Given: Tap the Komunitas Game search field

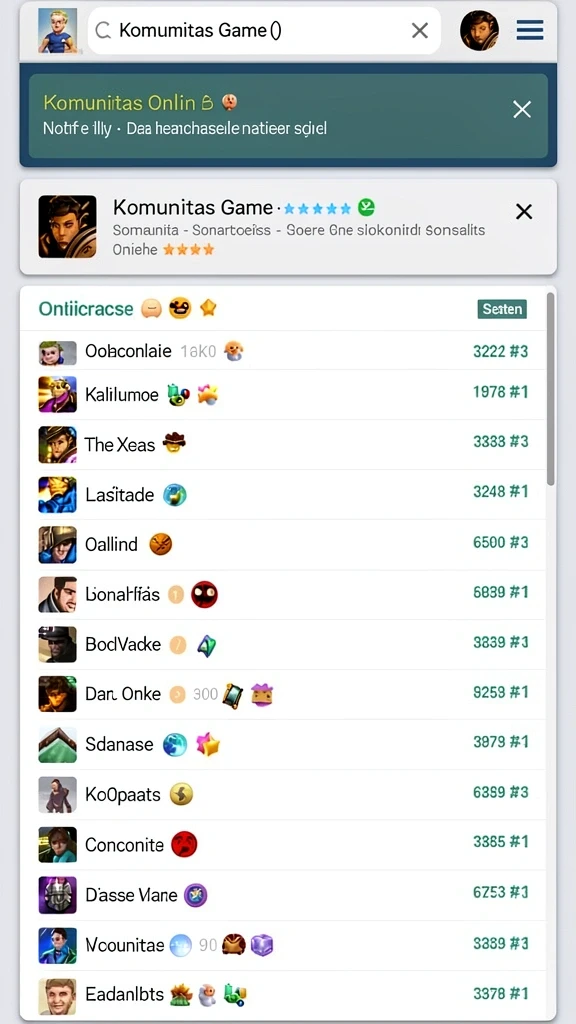Looking at the screenshot, I should (x=264, y=30).
